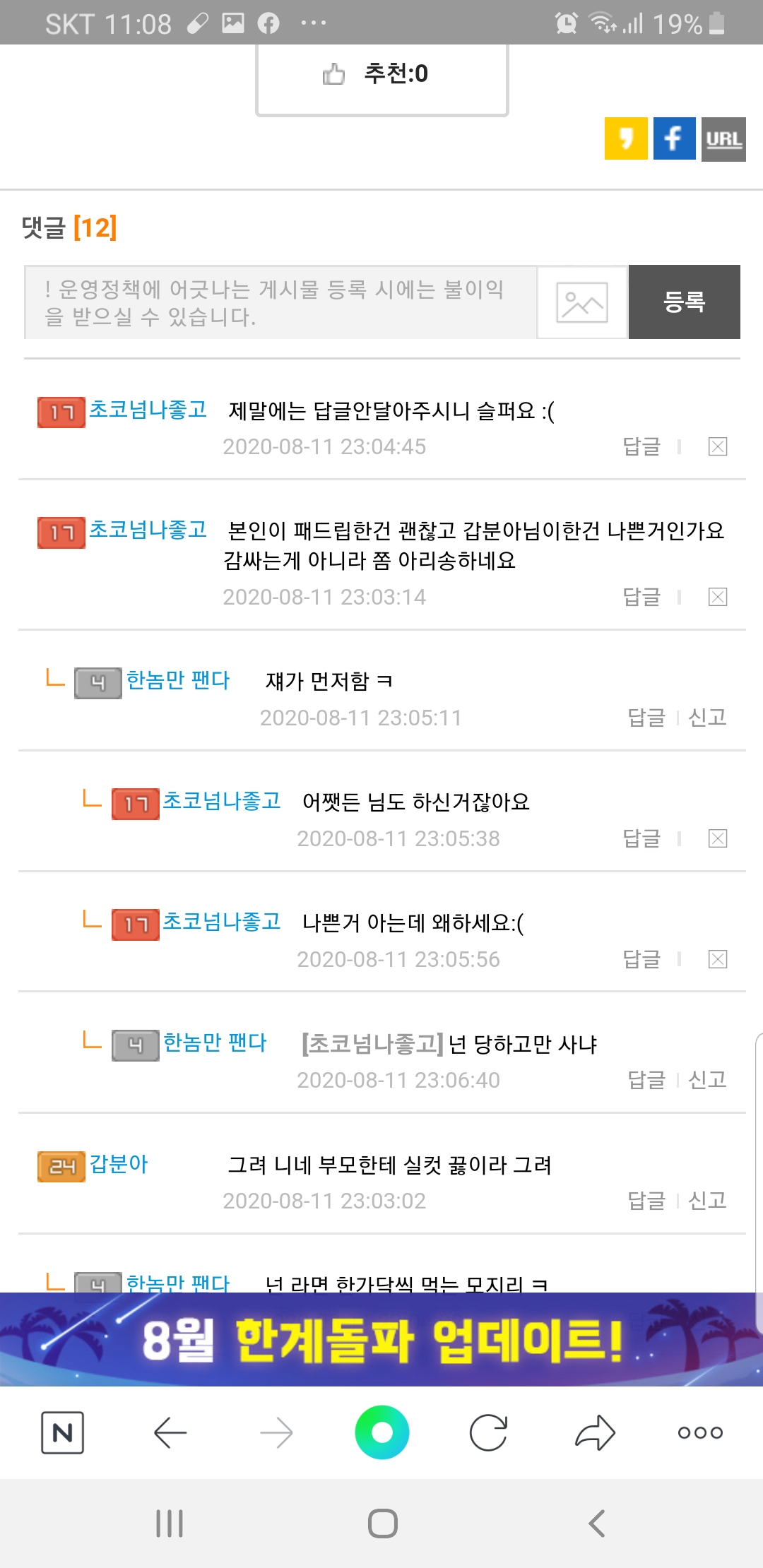Report the comment posted at 23:05:11

tap(707, 718)
